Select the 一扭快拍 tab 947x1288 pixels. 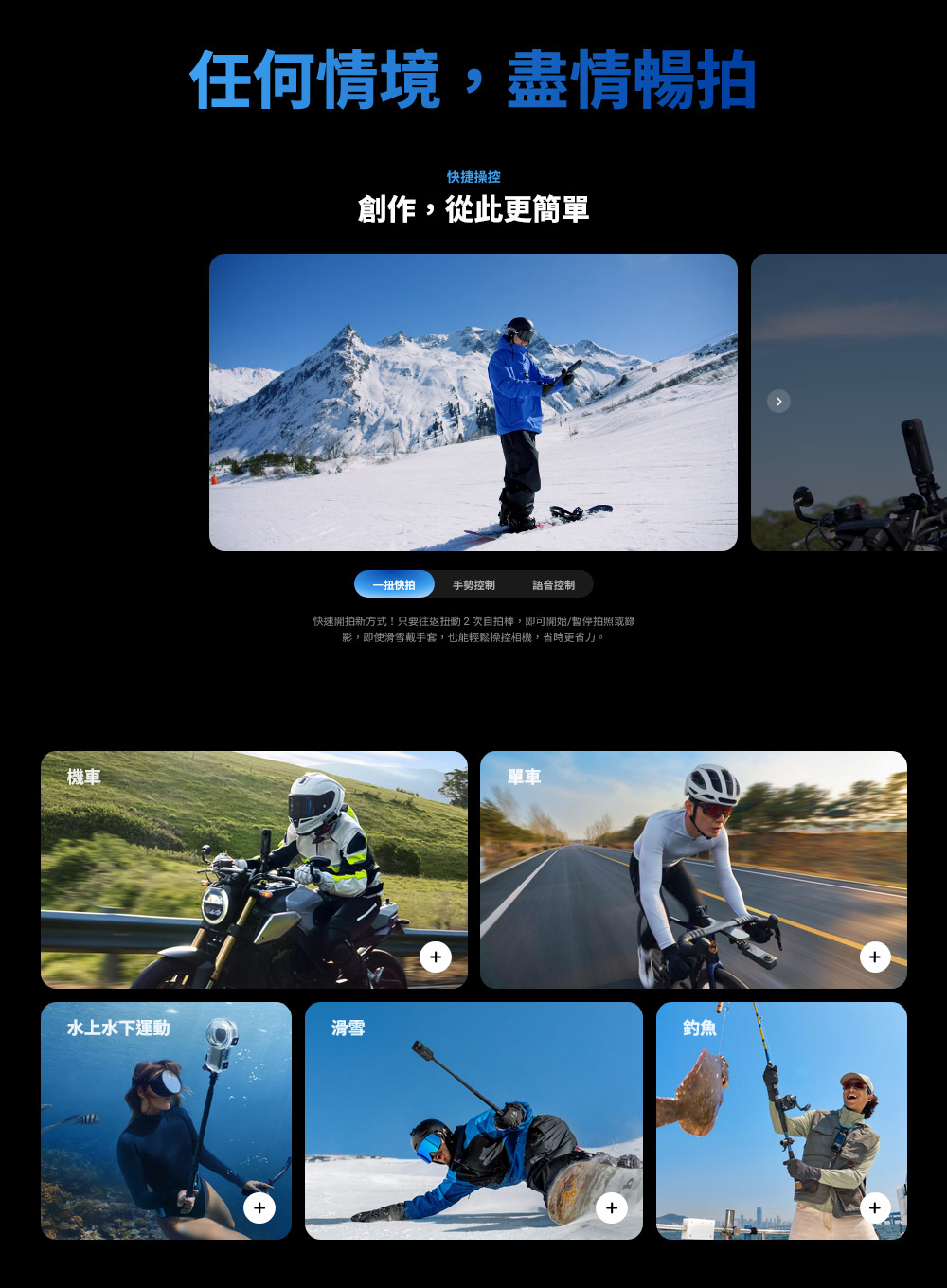coord(394,585)
